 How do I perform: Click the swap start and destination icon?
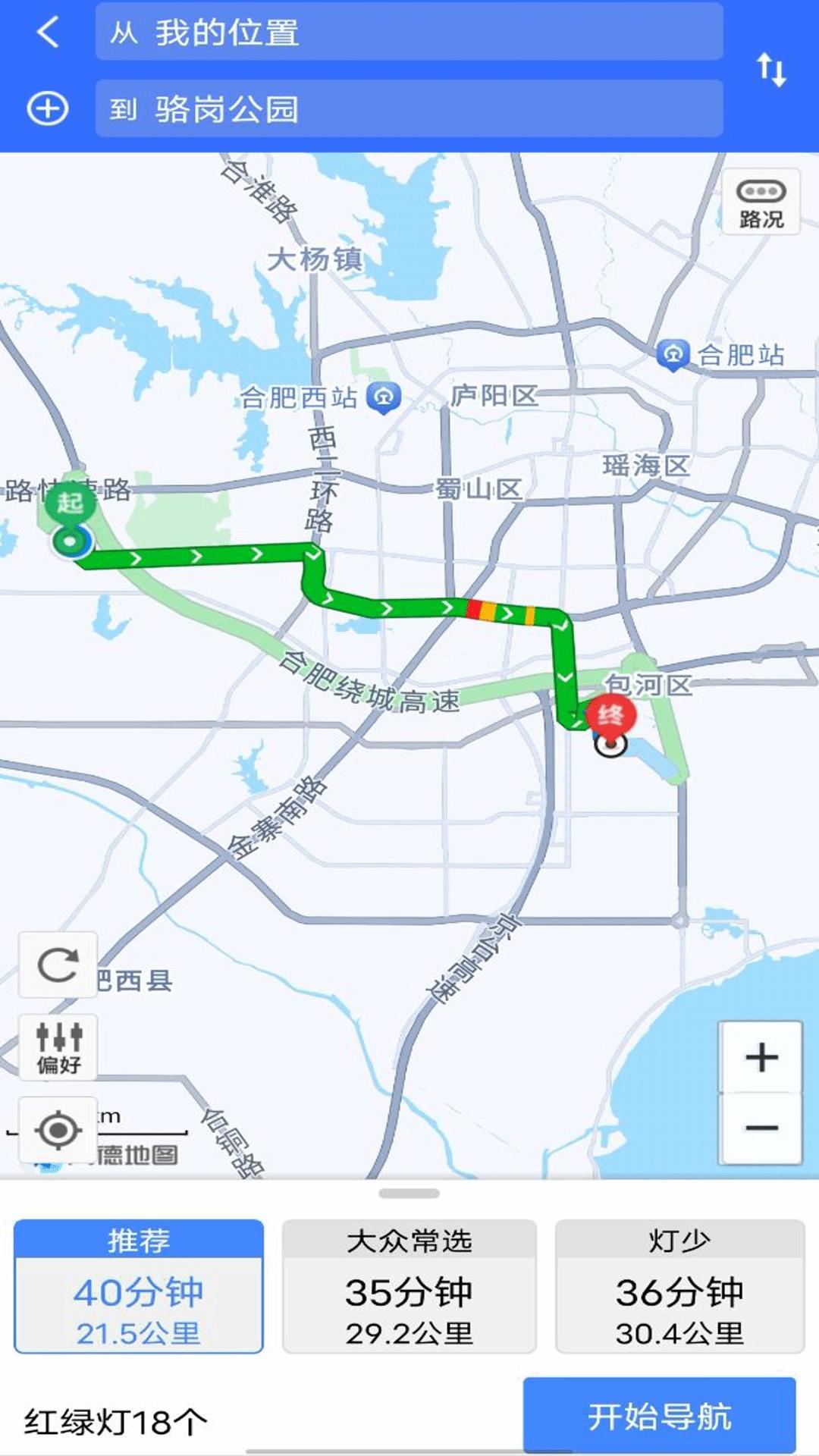pyautogui.click(x=773, y=68)
